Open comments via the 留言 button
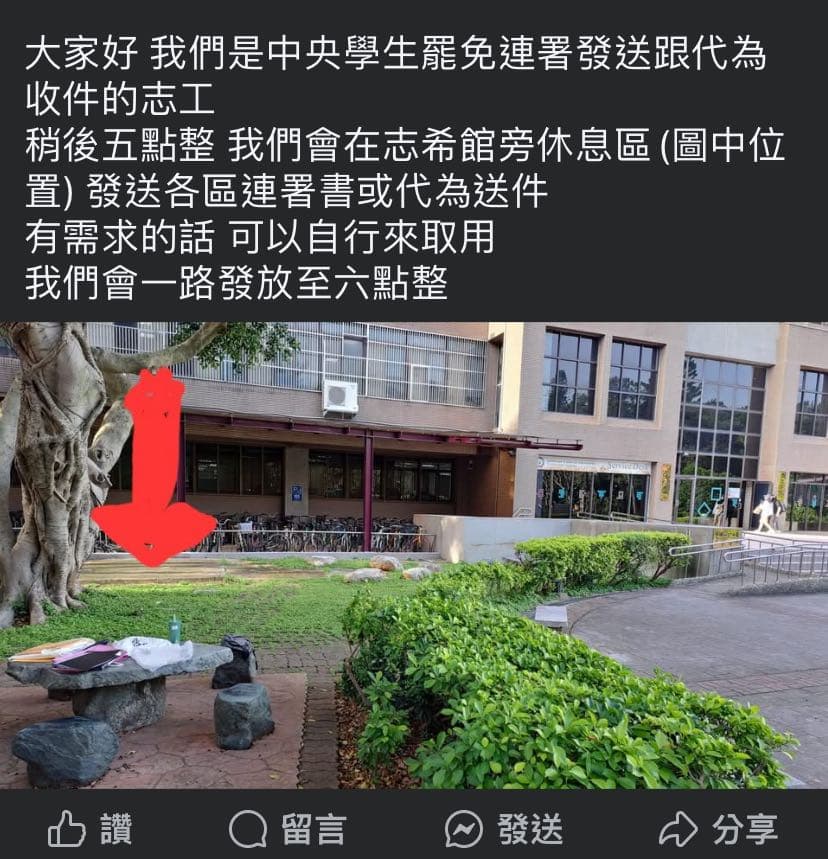 click(288, 828)
